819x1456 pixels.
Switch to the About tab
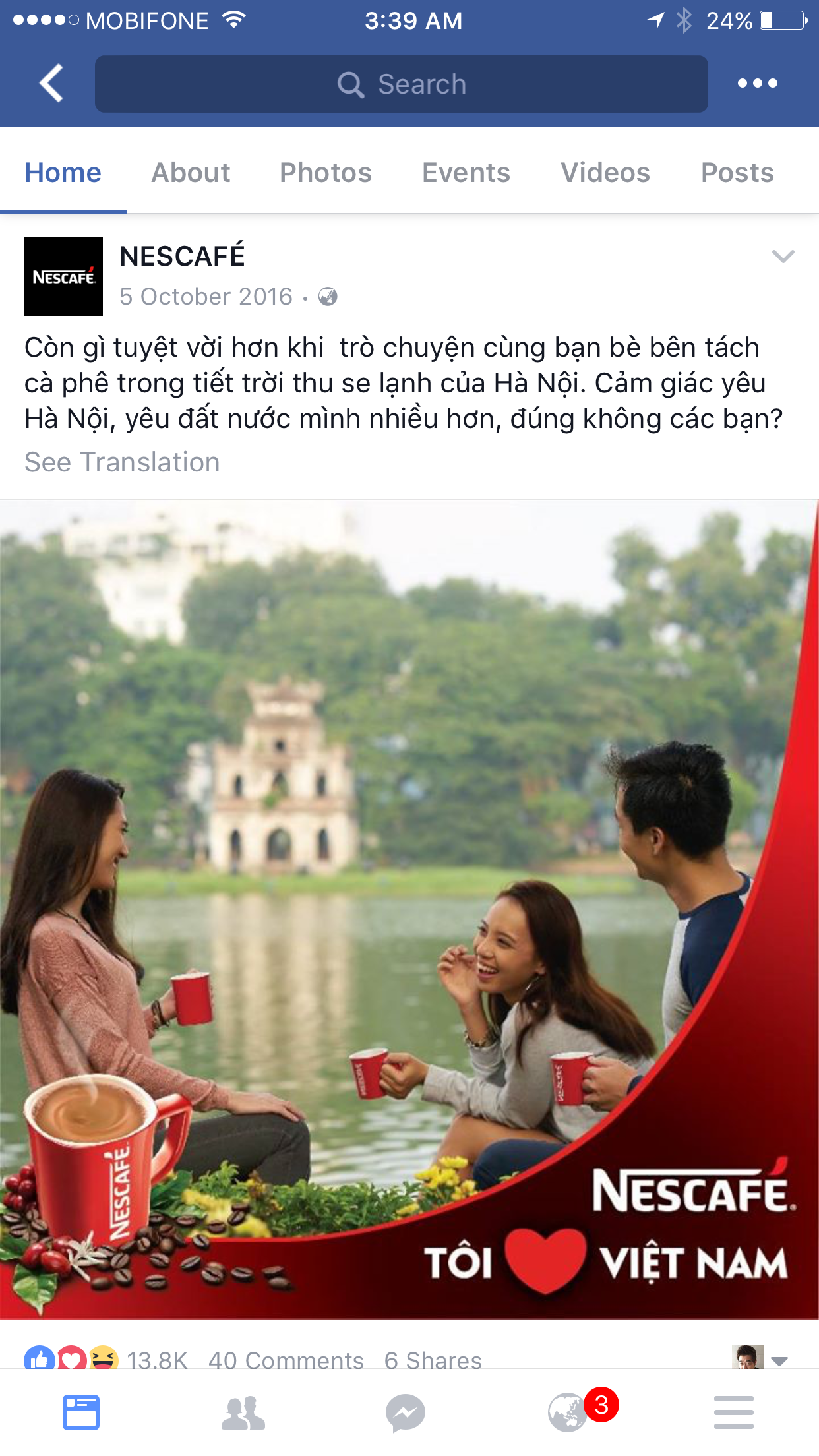point(191,173)
